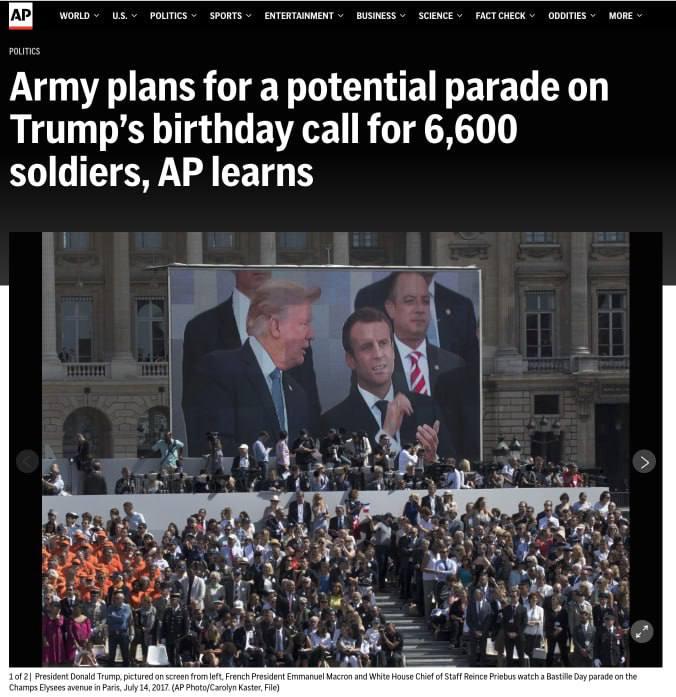Open the Politics section label above the headline
Image resolution: width=676 pixels, height=697 pixels.
25,51
